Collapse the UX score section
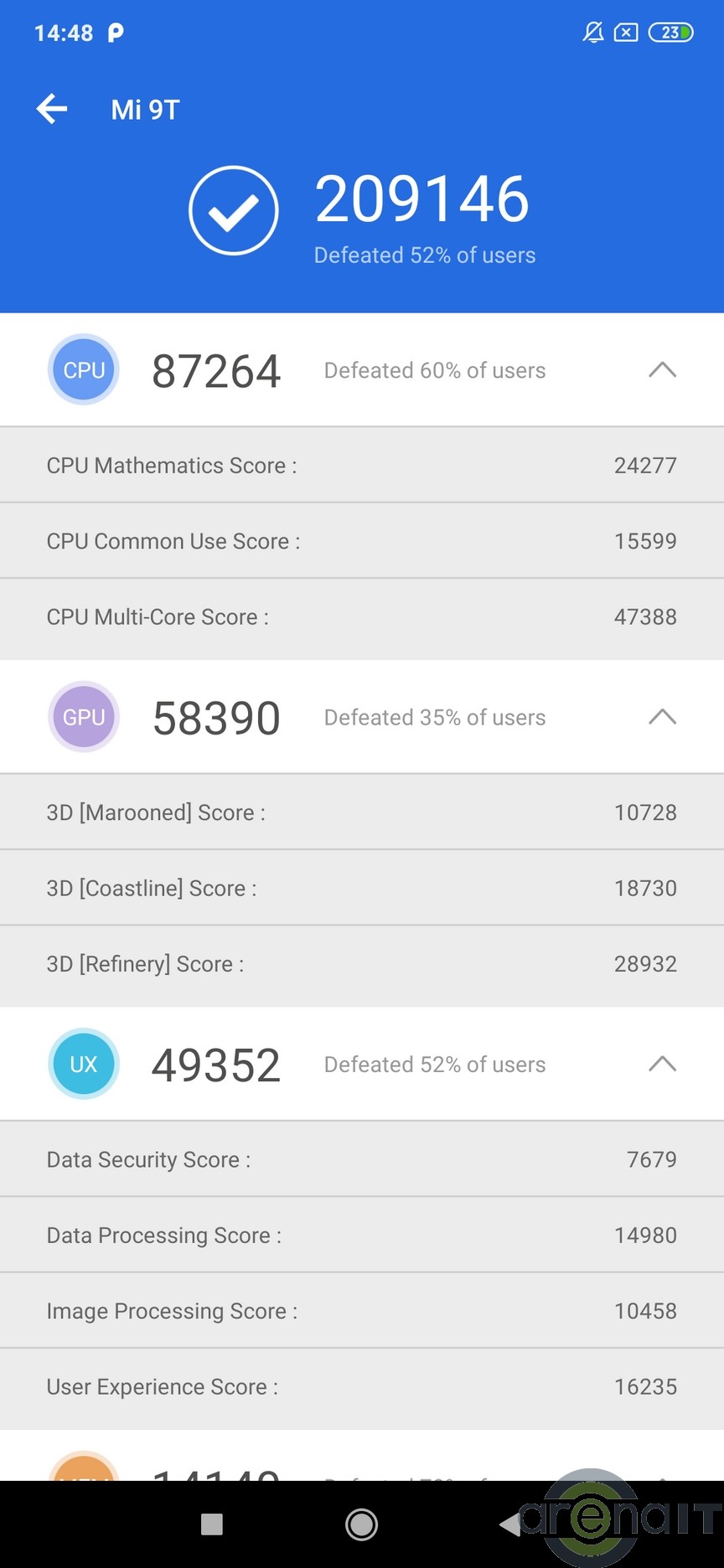This screenshot has height=1568, width=724. tap(662, 1064)
